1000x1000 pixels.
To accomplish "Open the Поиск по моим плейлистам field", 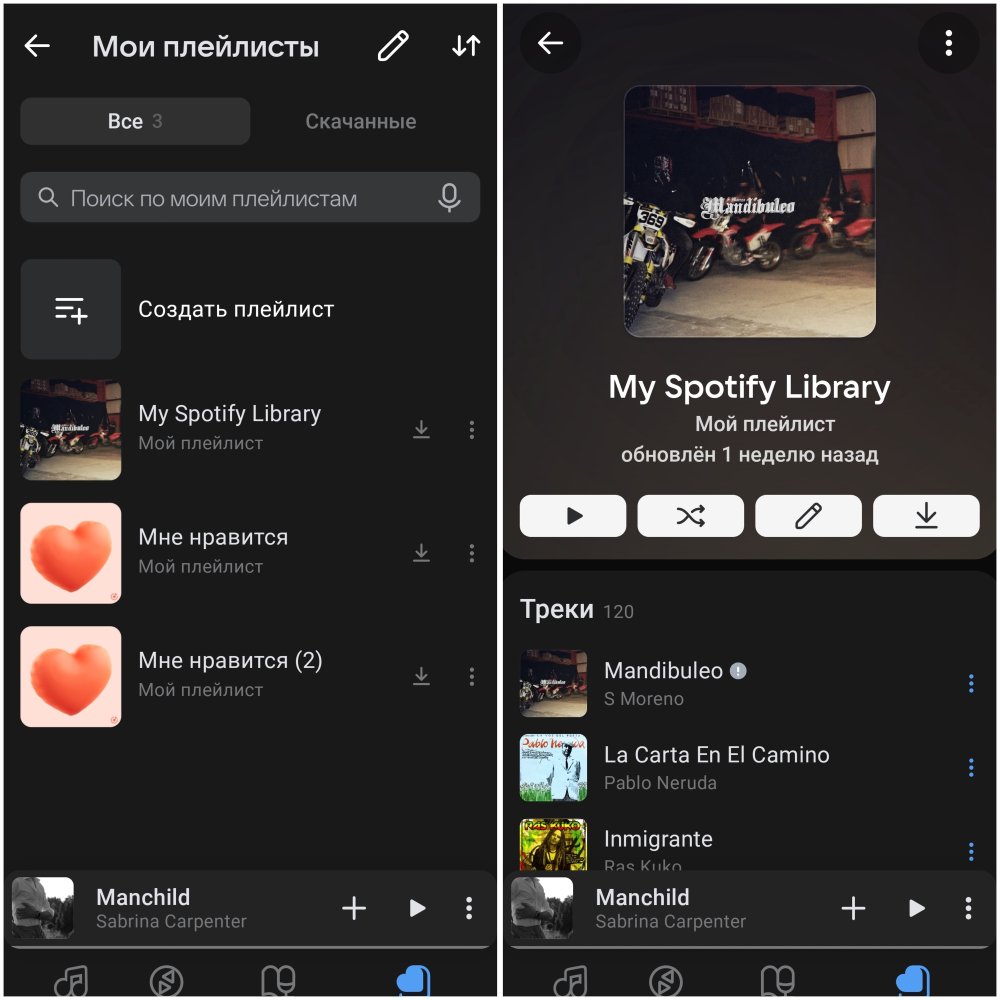I will click(x=230, y=198).
